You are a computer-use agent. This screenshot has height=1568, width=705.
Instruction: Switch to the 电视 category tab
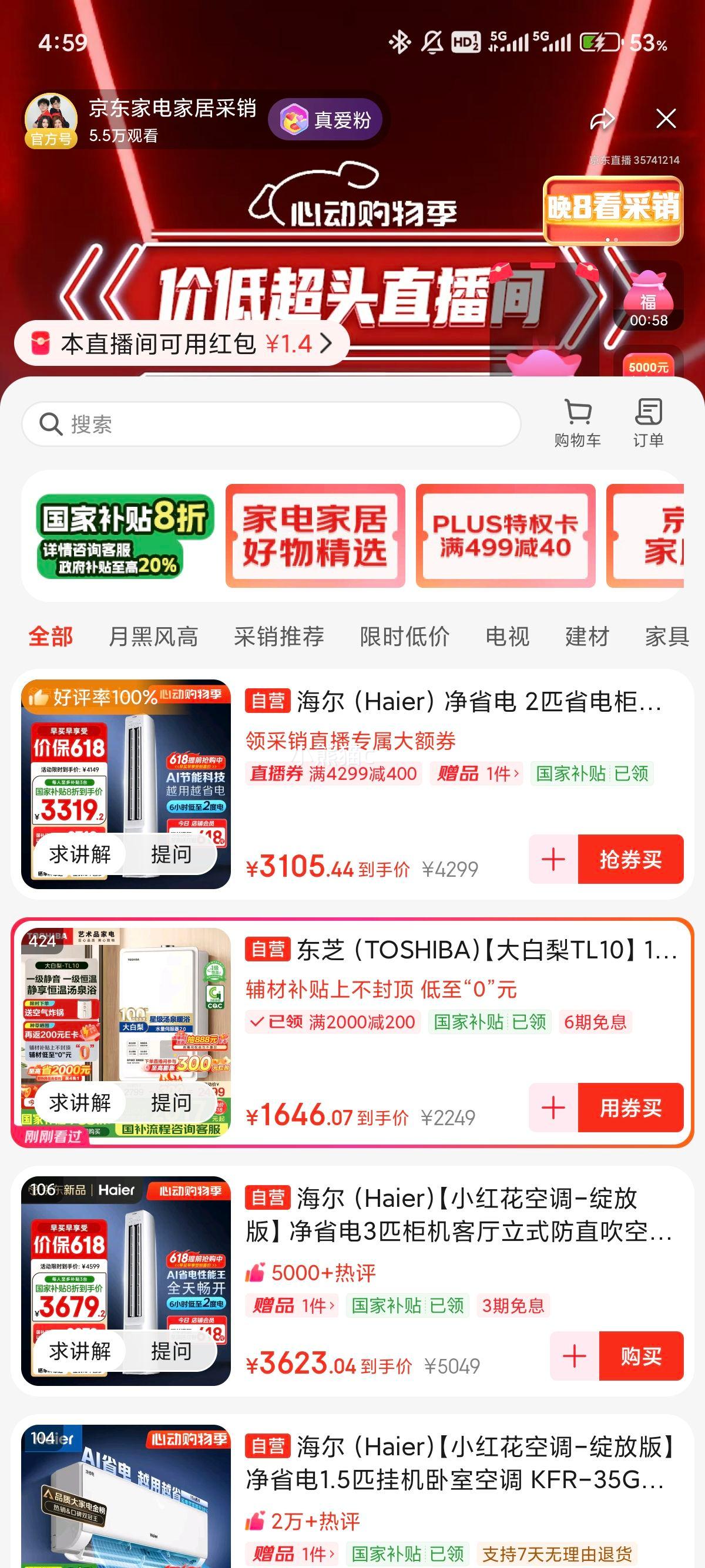click(x=507, y=637)
